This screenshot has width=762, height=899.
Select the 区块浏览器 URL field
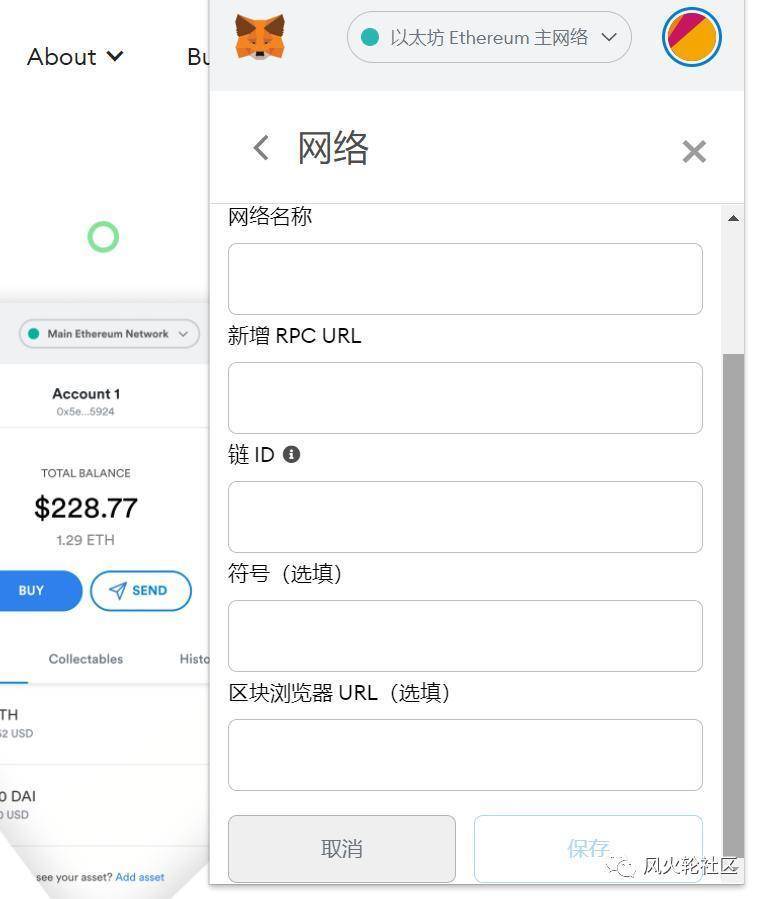click(465, 755)
